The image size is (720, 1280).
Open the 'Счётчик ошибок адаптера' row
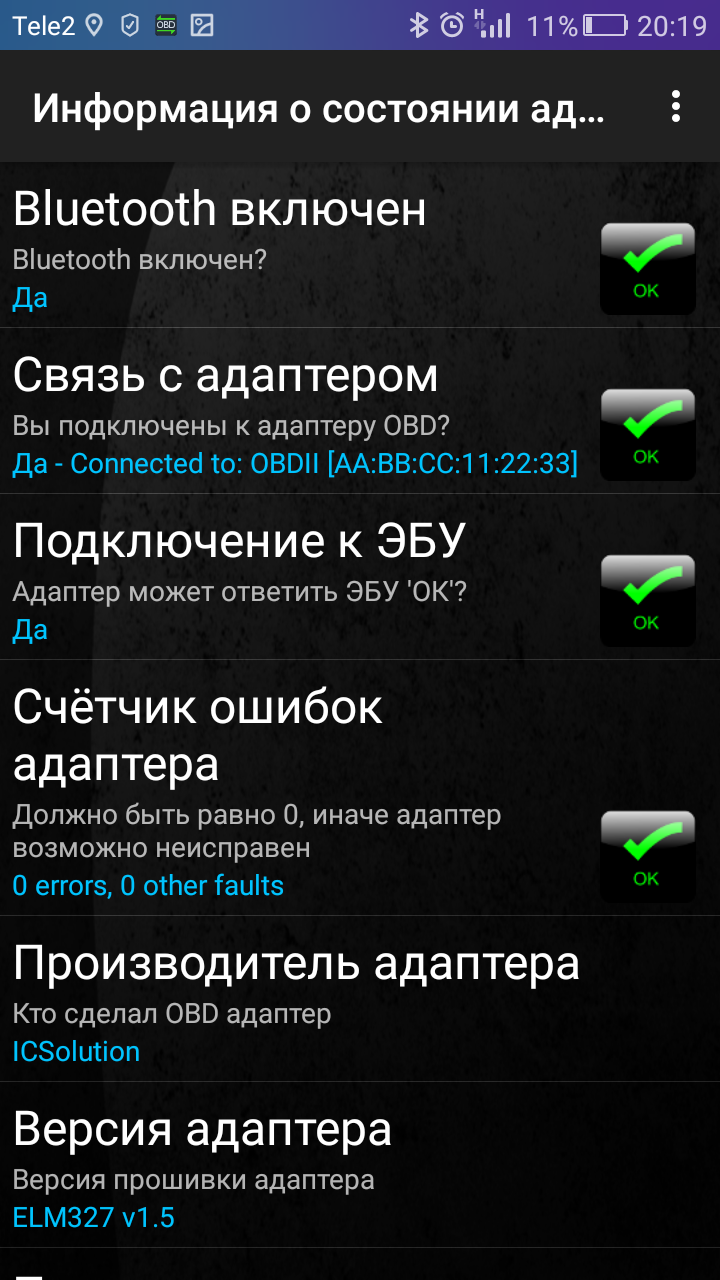click(x=300, y=790)
